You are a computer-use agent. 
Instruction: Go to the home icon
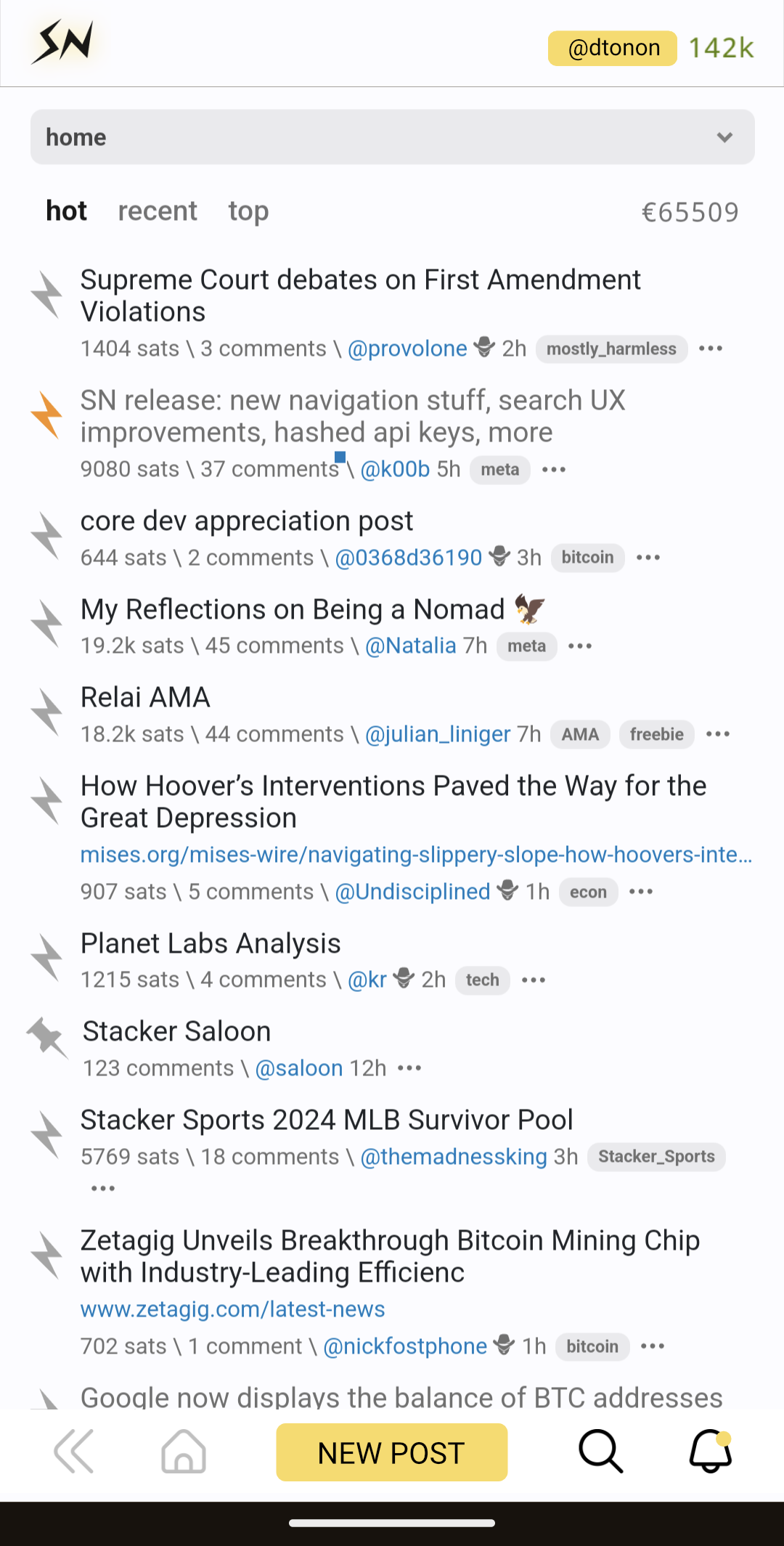[x=184, y=1452]
